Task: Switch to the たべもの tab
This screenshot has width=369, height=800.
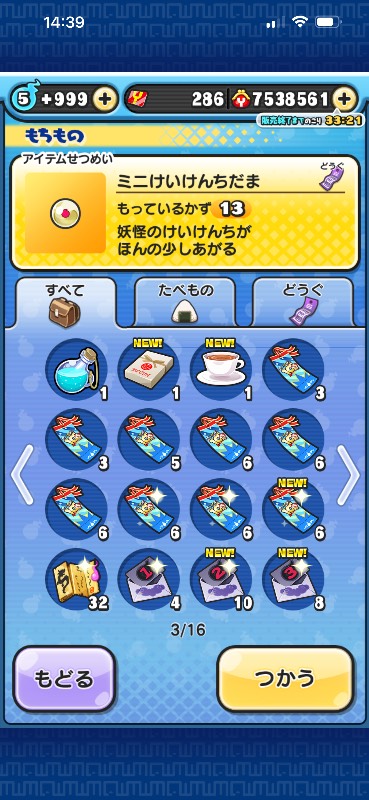Action: click(x=185, y=303)
